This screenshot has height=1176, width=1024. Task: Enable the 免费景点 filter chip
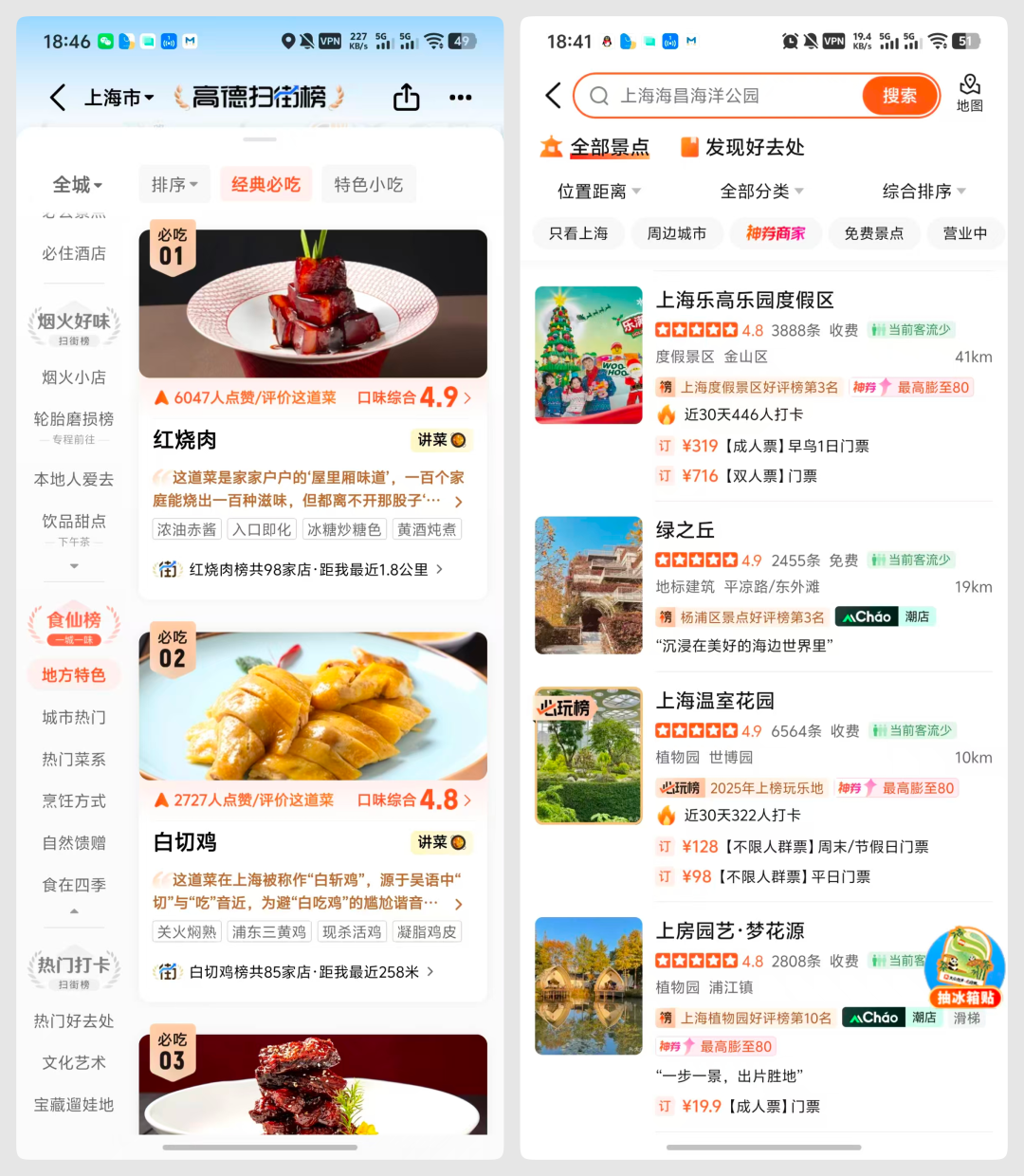(x=873, y=233)
